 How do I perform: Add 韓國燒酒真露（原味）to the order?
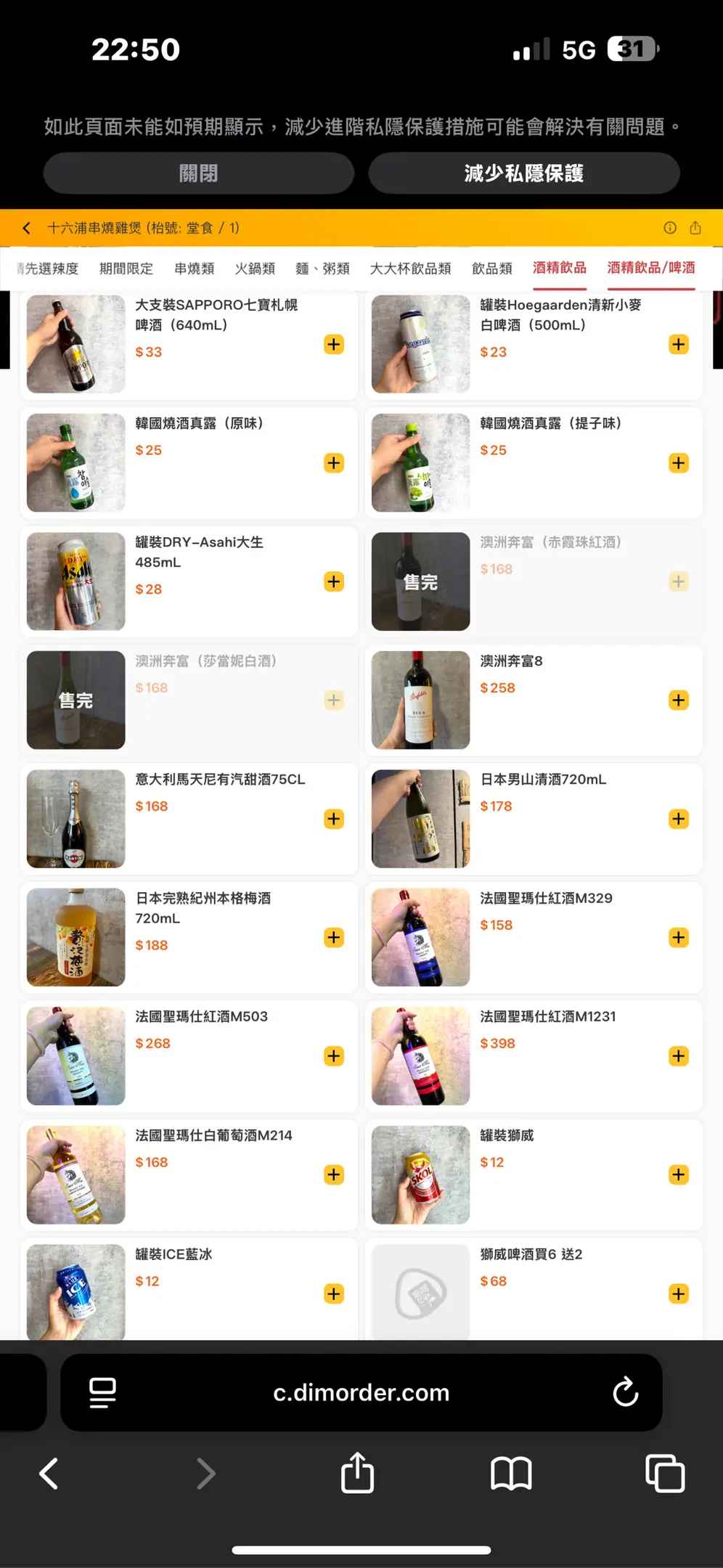[x=334, y=463]
